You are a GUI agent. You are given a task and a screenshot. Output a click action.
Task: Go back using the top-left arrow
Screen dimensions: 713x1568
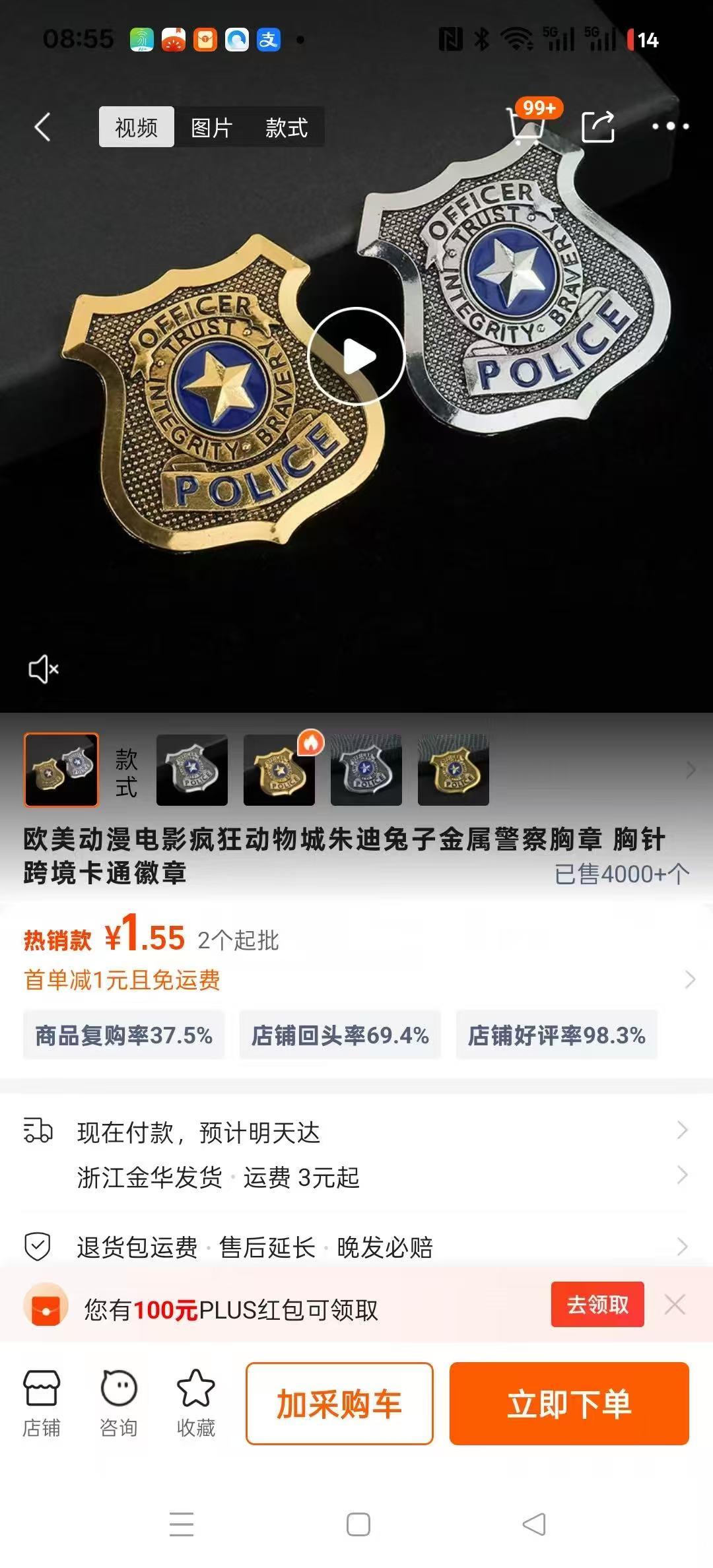(43, 127)
